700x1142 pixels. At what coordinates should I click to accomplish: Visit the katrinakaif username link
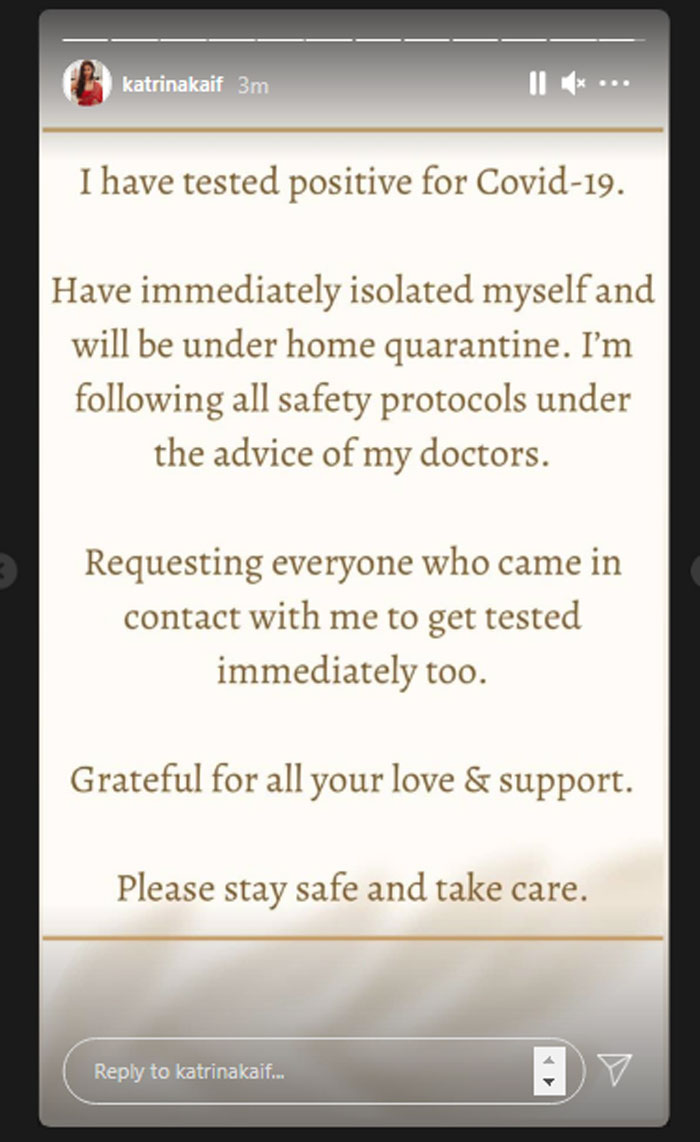[x=174, y=86]
